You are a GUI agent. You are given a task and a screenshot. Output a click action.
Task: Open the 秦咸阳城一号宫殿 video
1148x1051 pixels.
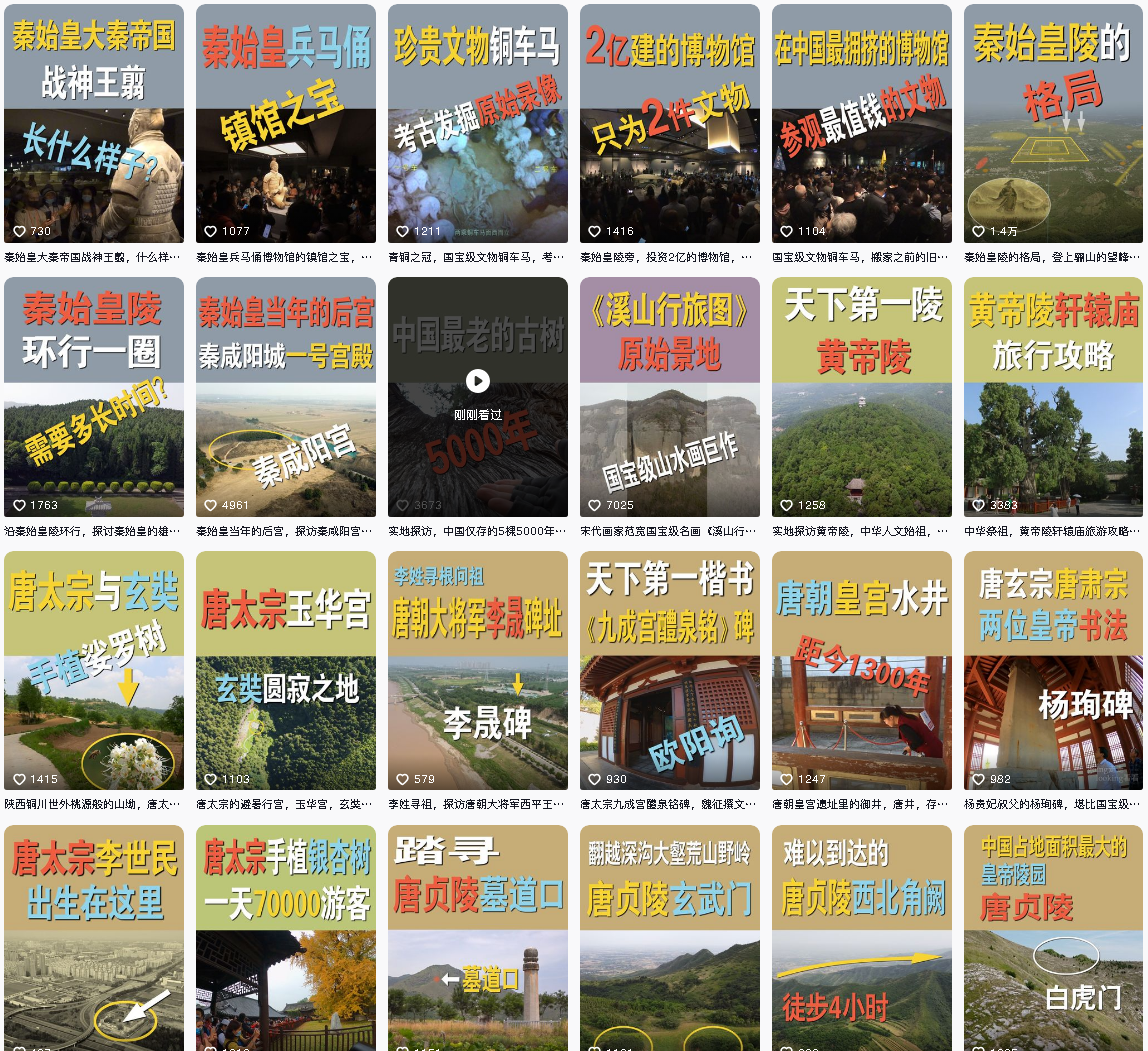click(286, 397)
